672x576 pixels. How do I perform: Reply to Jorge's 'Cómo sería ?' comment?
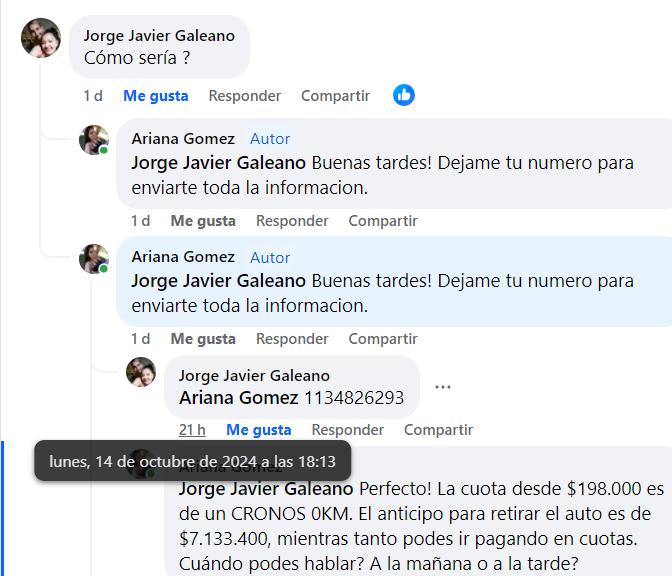point(244,96)
